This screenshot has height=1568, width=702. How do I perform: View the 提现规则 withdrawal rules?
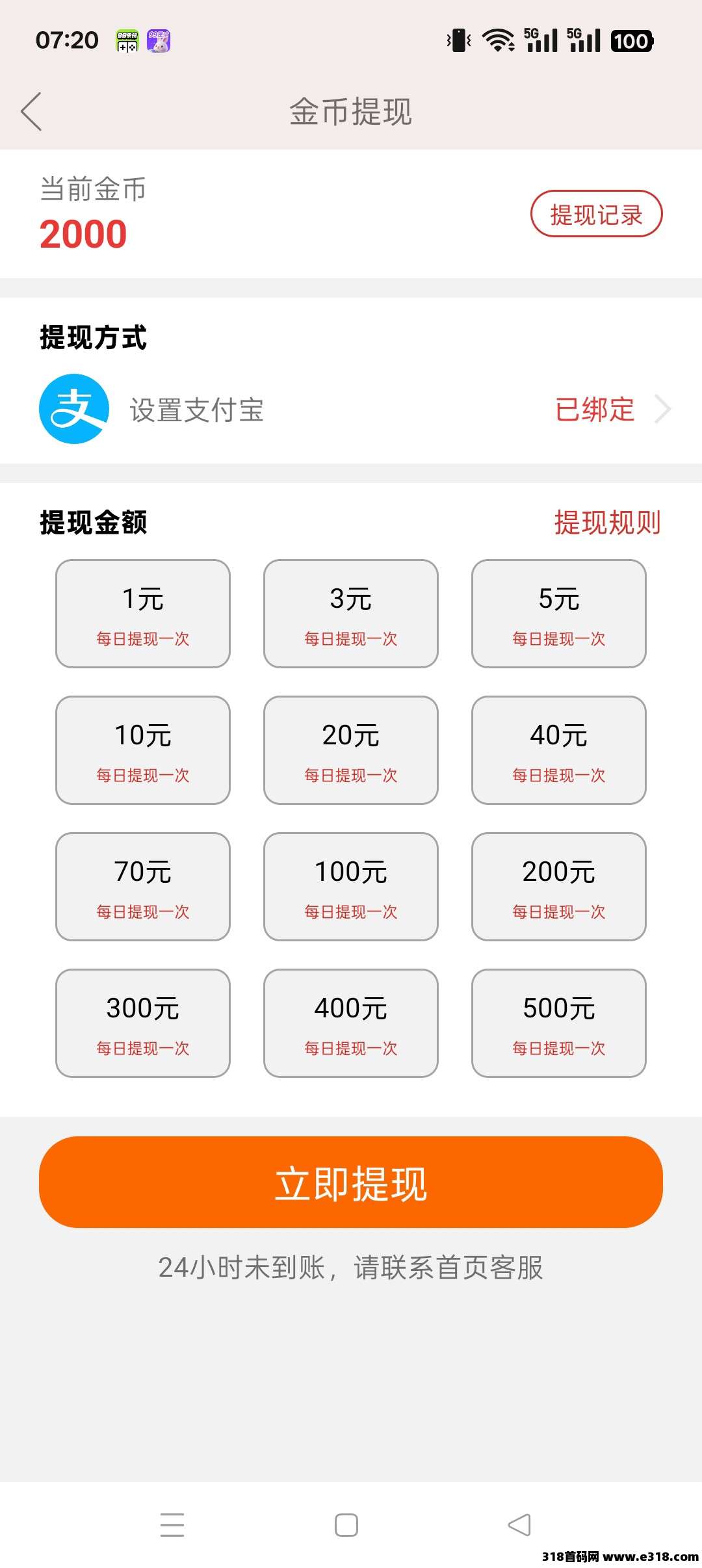point(607,523)
